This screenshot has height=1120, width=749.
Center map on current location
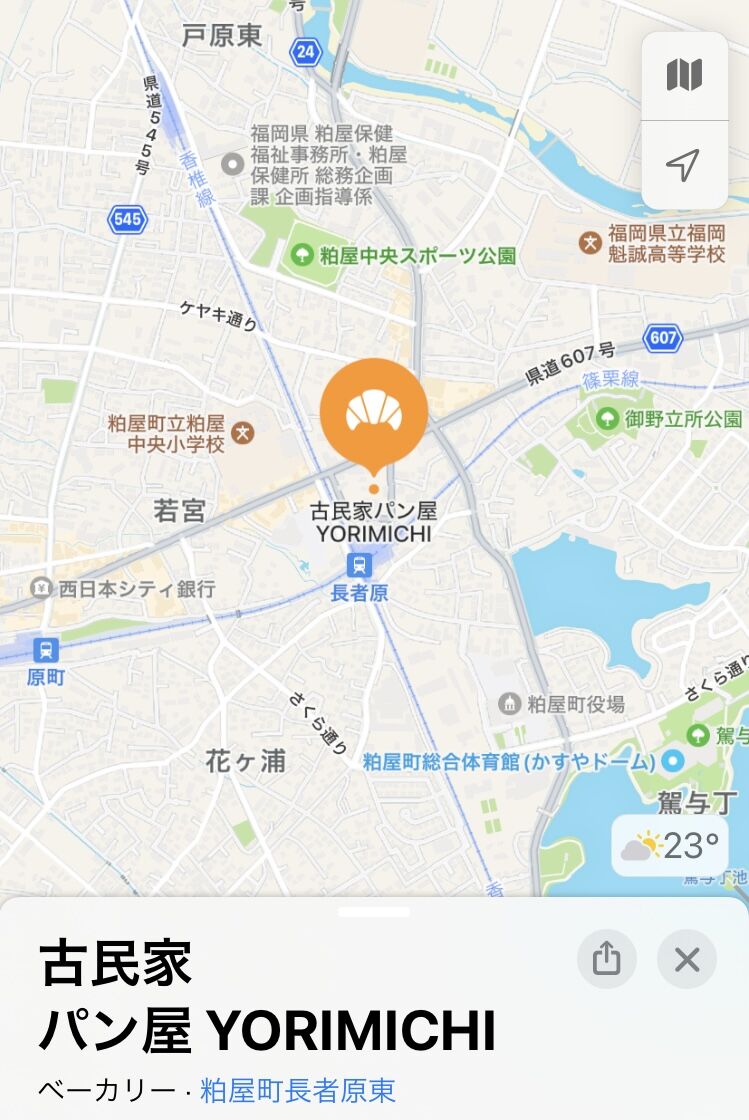point(683,165)
